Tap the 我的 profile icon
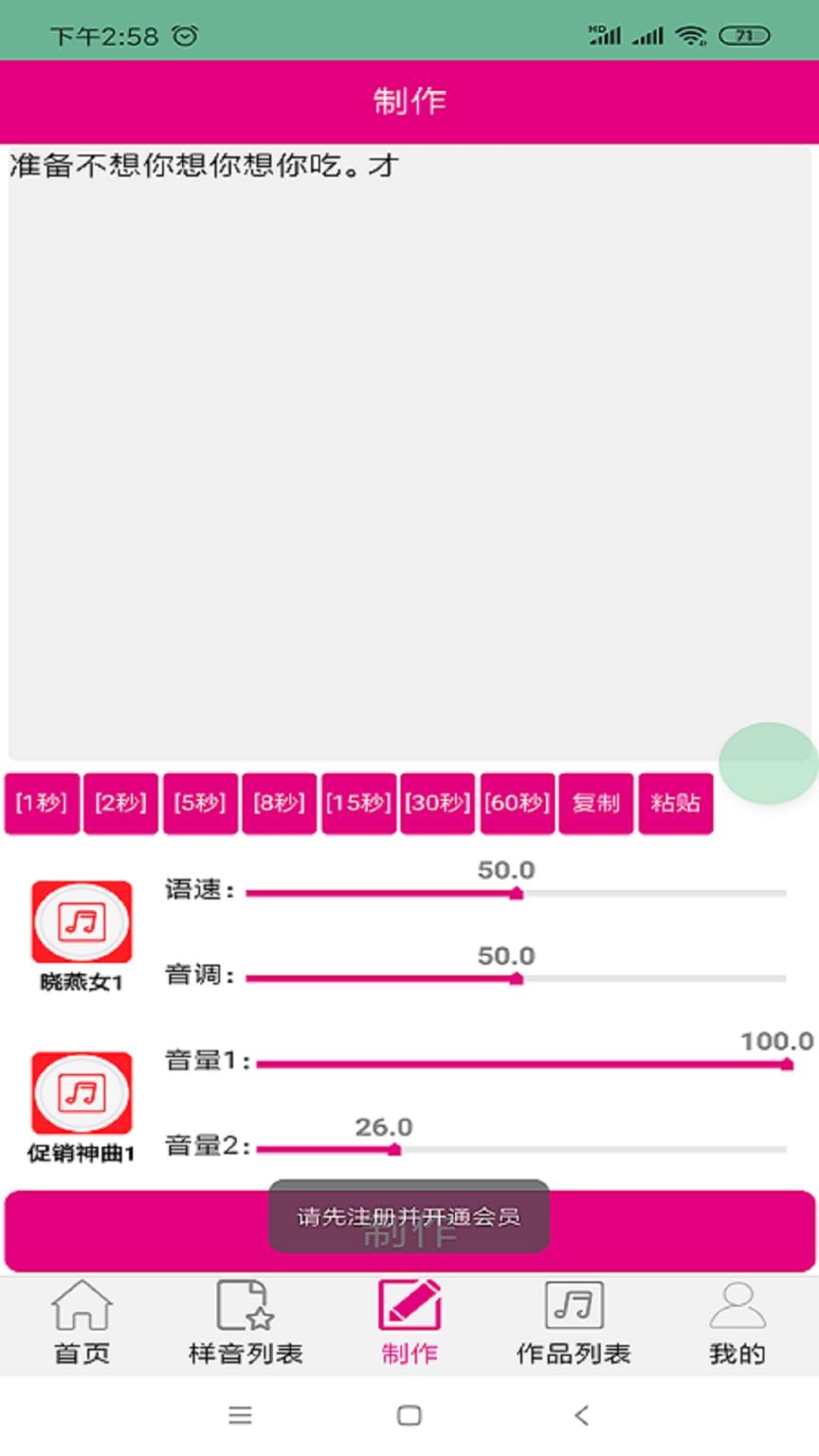 click(737, 1307)
